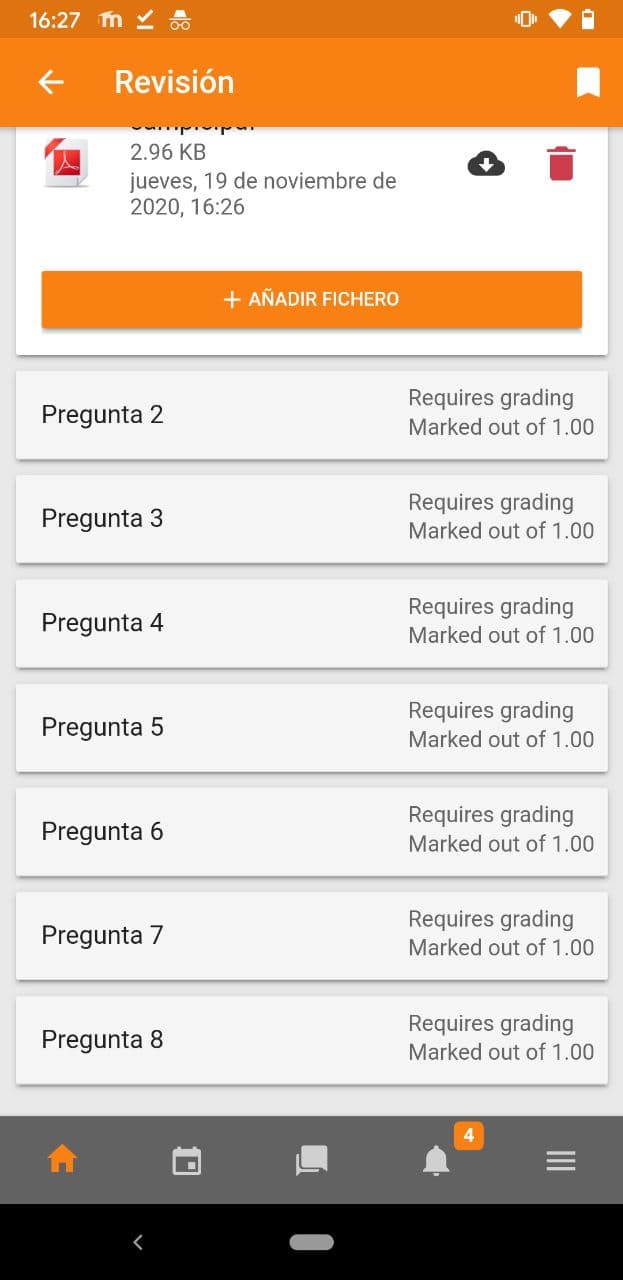Screen dimensions: 623x1280
Task: Open Pregunta 4
Action: pyautogui.click(x=312, y=623)
